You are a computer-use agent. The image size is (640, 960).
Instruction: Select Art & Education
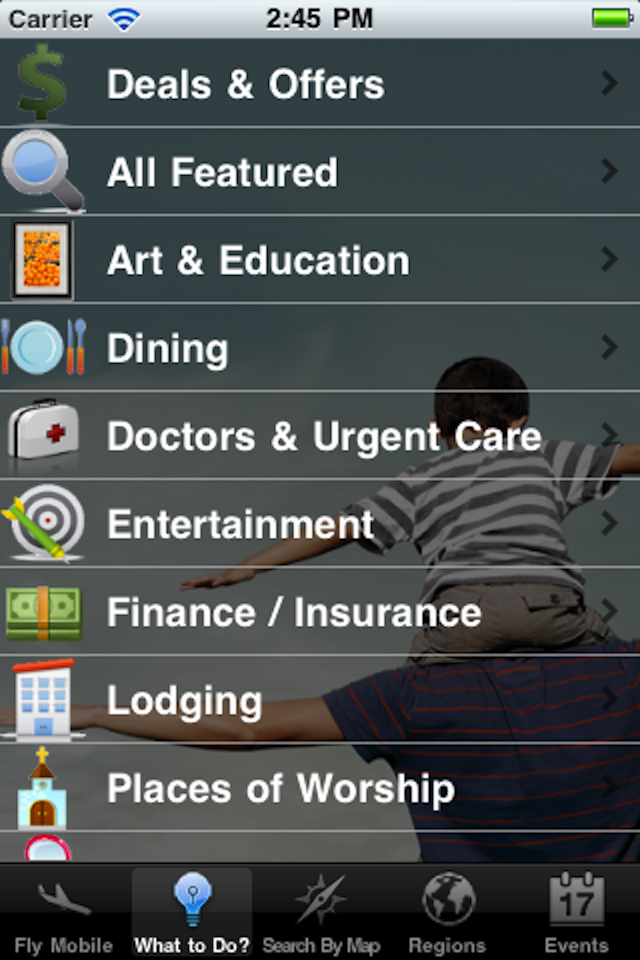tap(320, 260)
